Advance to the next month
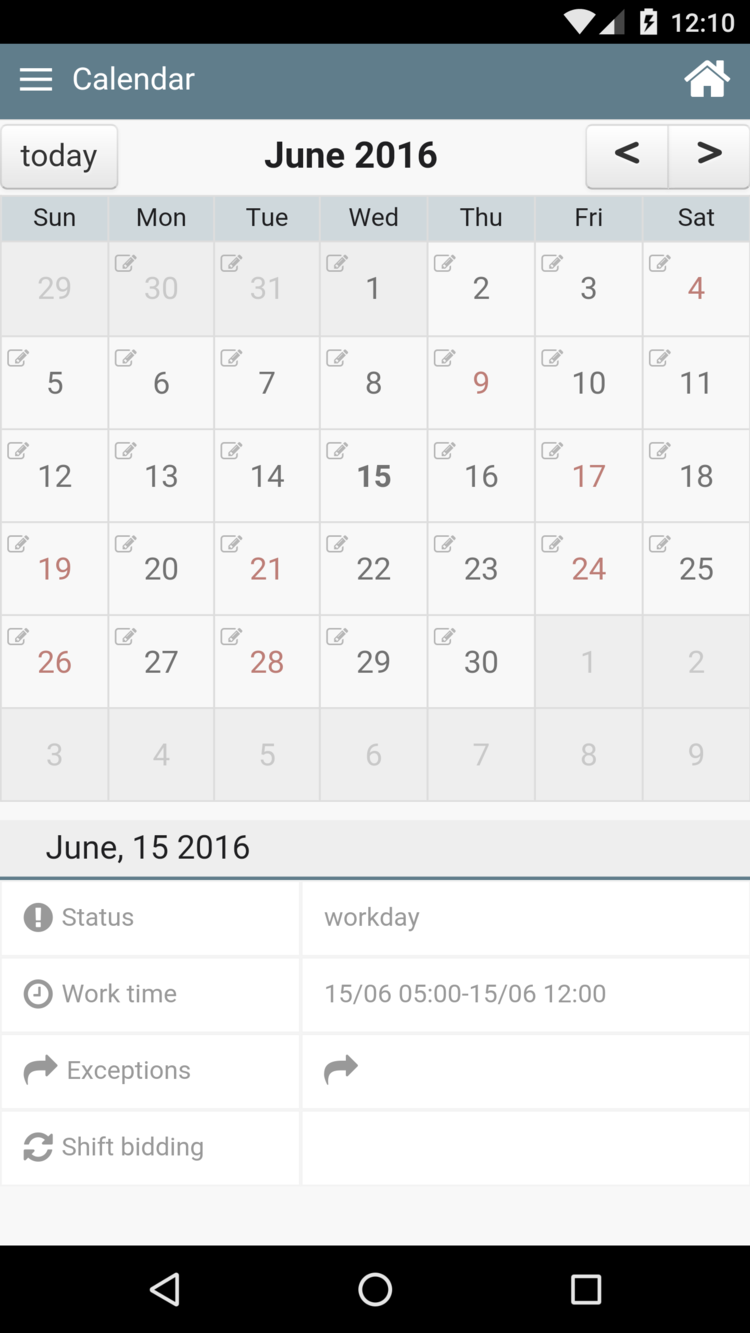The height and width of the screenshot is (1333, 750). click(x=709, y=156)
